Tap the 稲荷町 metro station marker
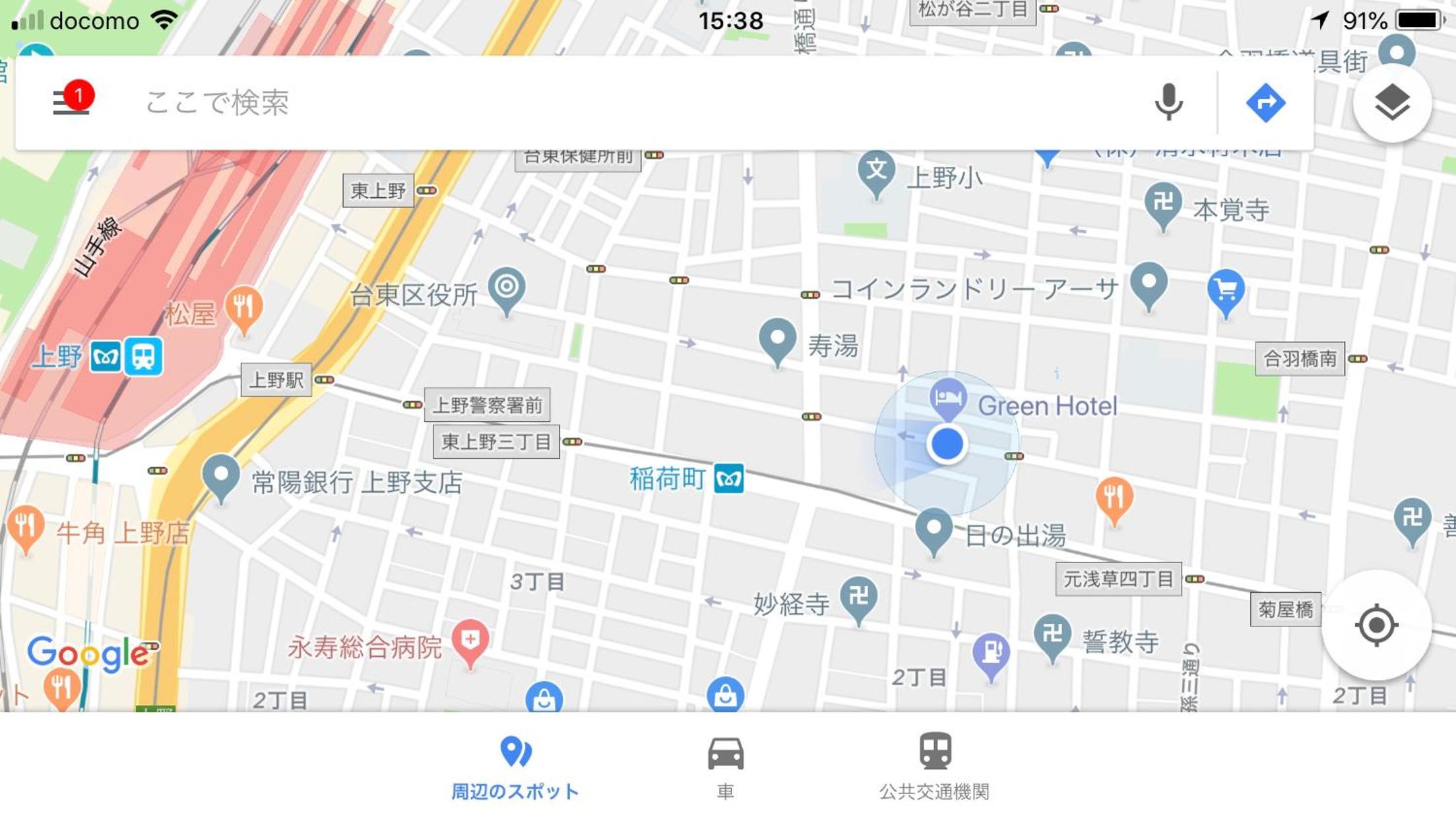 729,479
